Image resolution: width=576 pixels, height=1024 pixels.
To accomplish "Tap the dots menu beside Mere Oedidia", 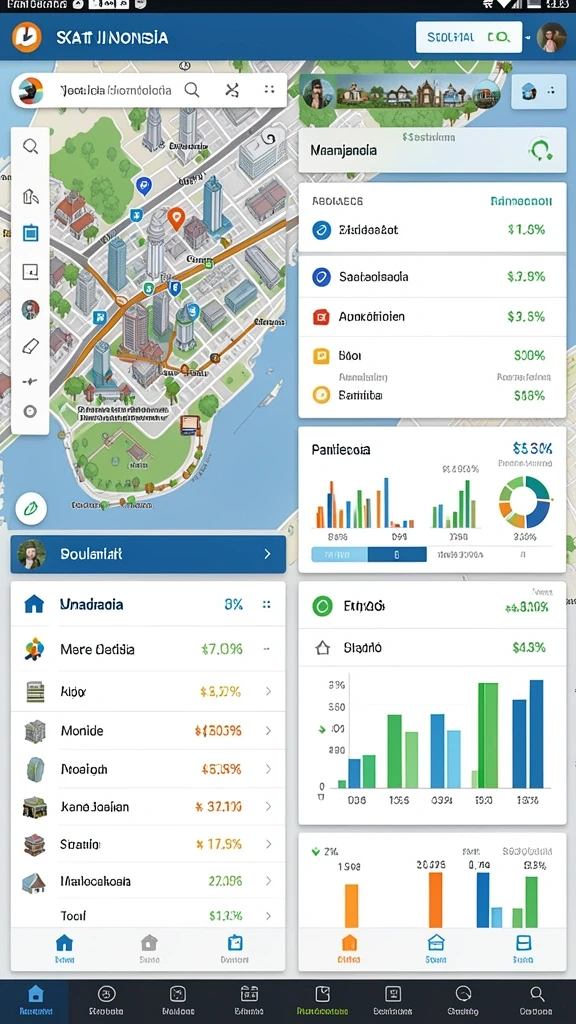I will tap(266, 649).
